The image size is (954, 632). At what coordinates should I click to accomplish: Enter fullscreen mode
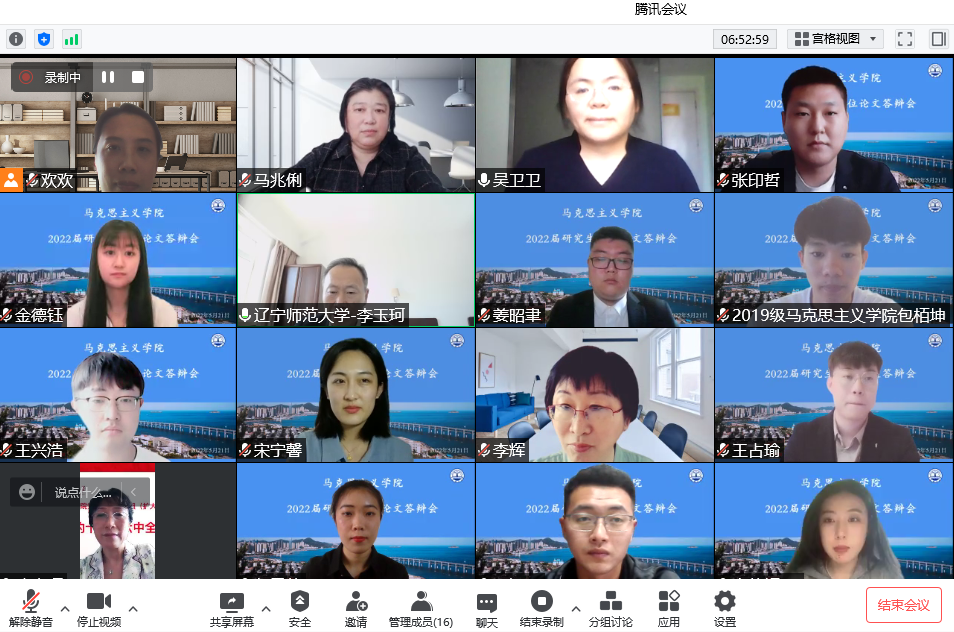pyautogui.click(x=905, y=39)
